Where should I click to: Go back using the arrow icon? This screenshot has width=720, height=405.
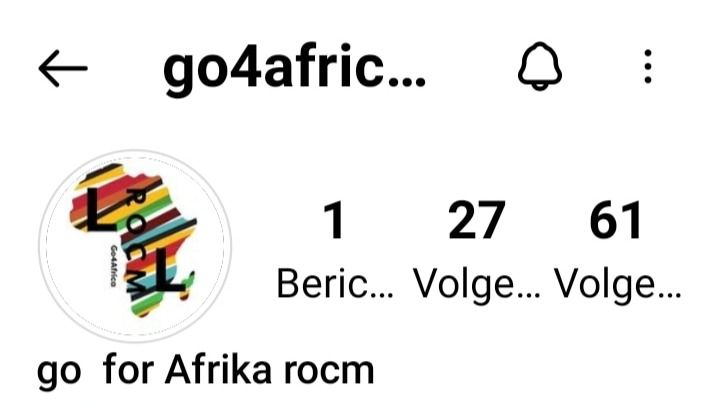pos(63,68)
